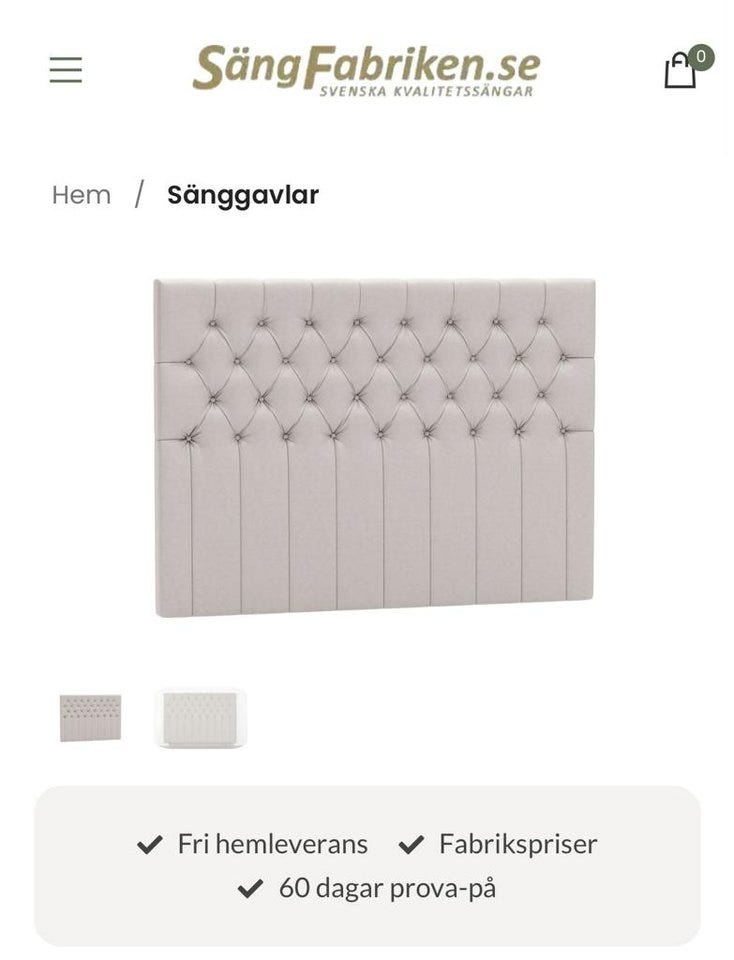This screenshot has width=734, height=960.
Task: Click the checkmark beside Fri hemleverans
Action: [150, 844]
